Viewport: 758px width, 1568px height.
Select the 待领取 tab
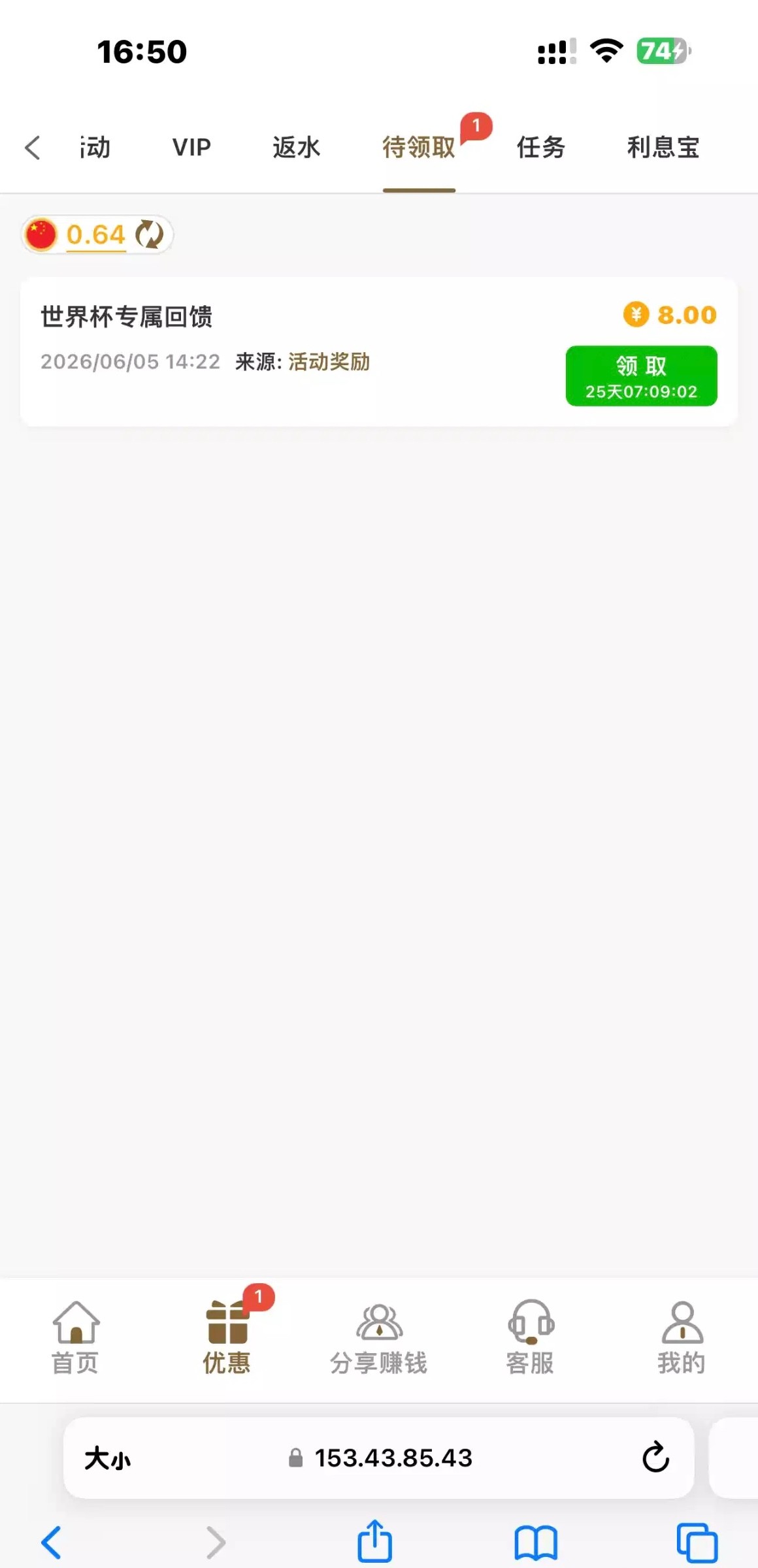[x=419, y=148]
